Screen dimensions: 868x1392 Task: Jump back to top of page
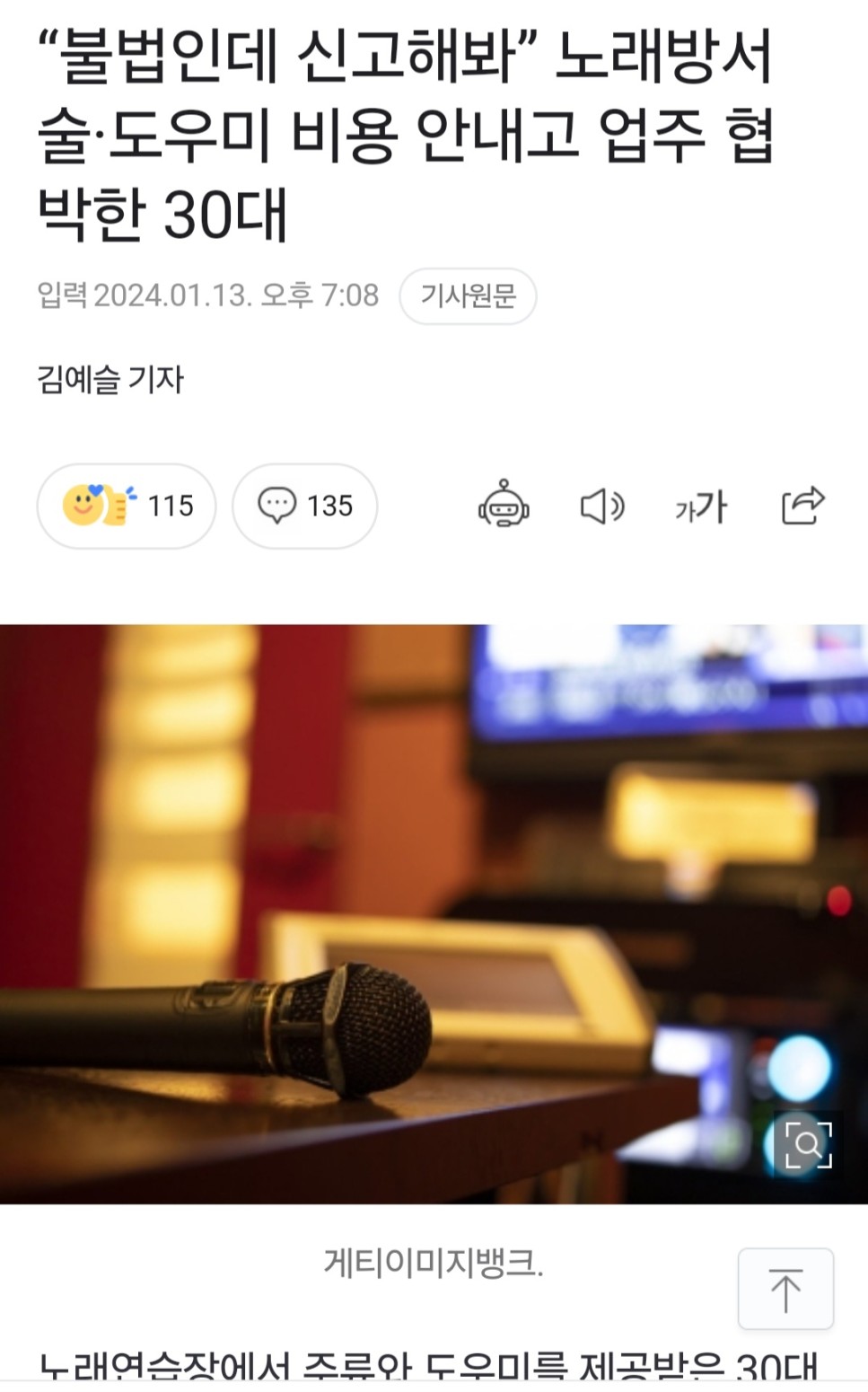point(785,1289)
